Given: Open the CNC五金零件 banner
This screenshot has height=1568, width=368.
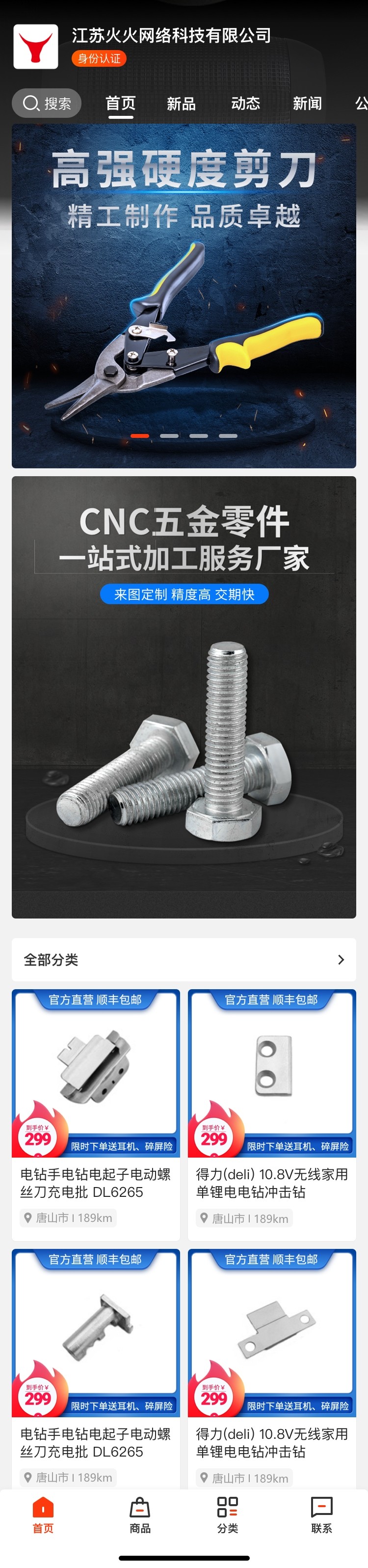Looking at the screenshot, I should point(184,697).
